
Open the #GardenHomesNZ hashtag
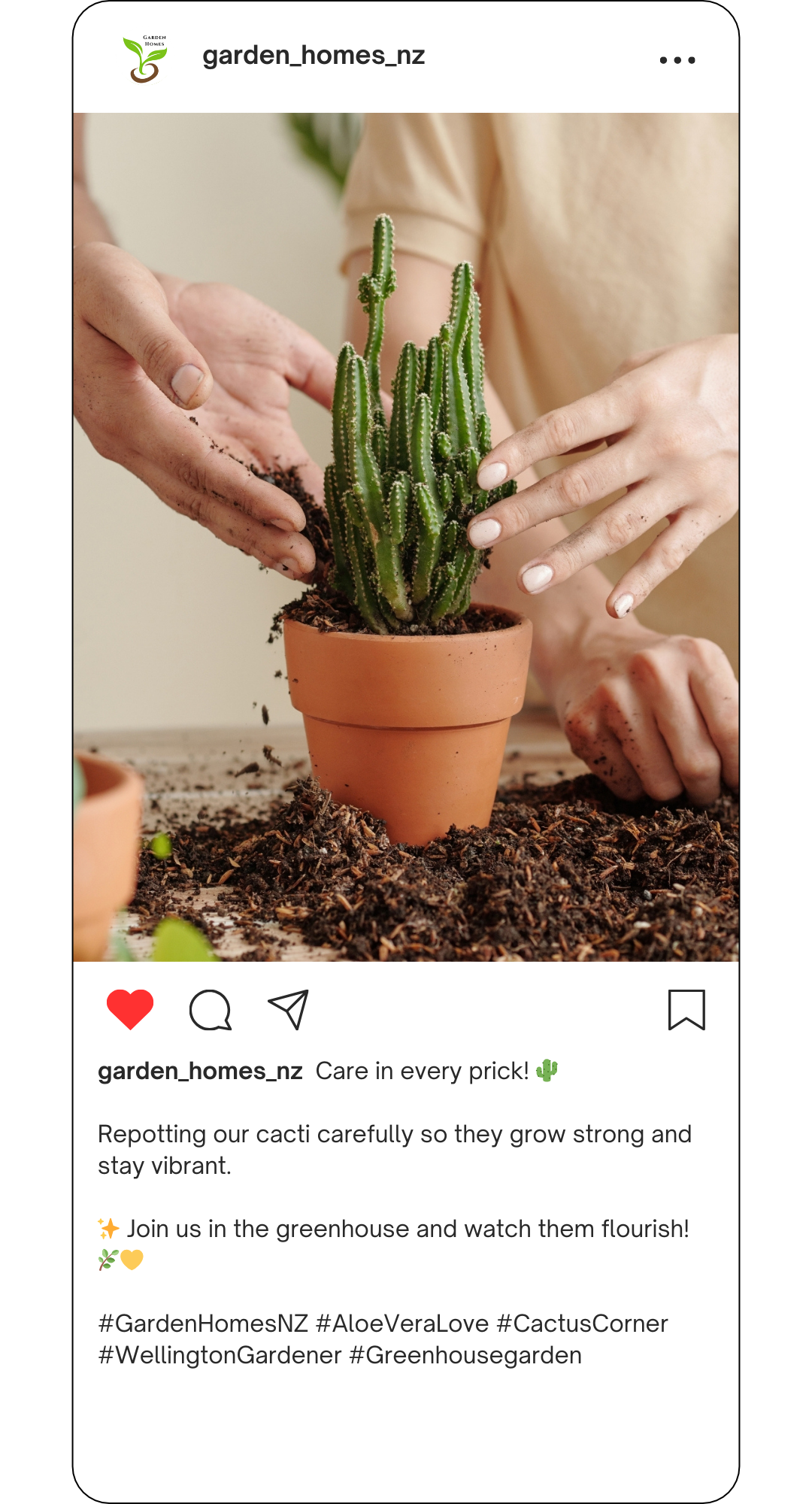point(203,1324)
